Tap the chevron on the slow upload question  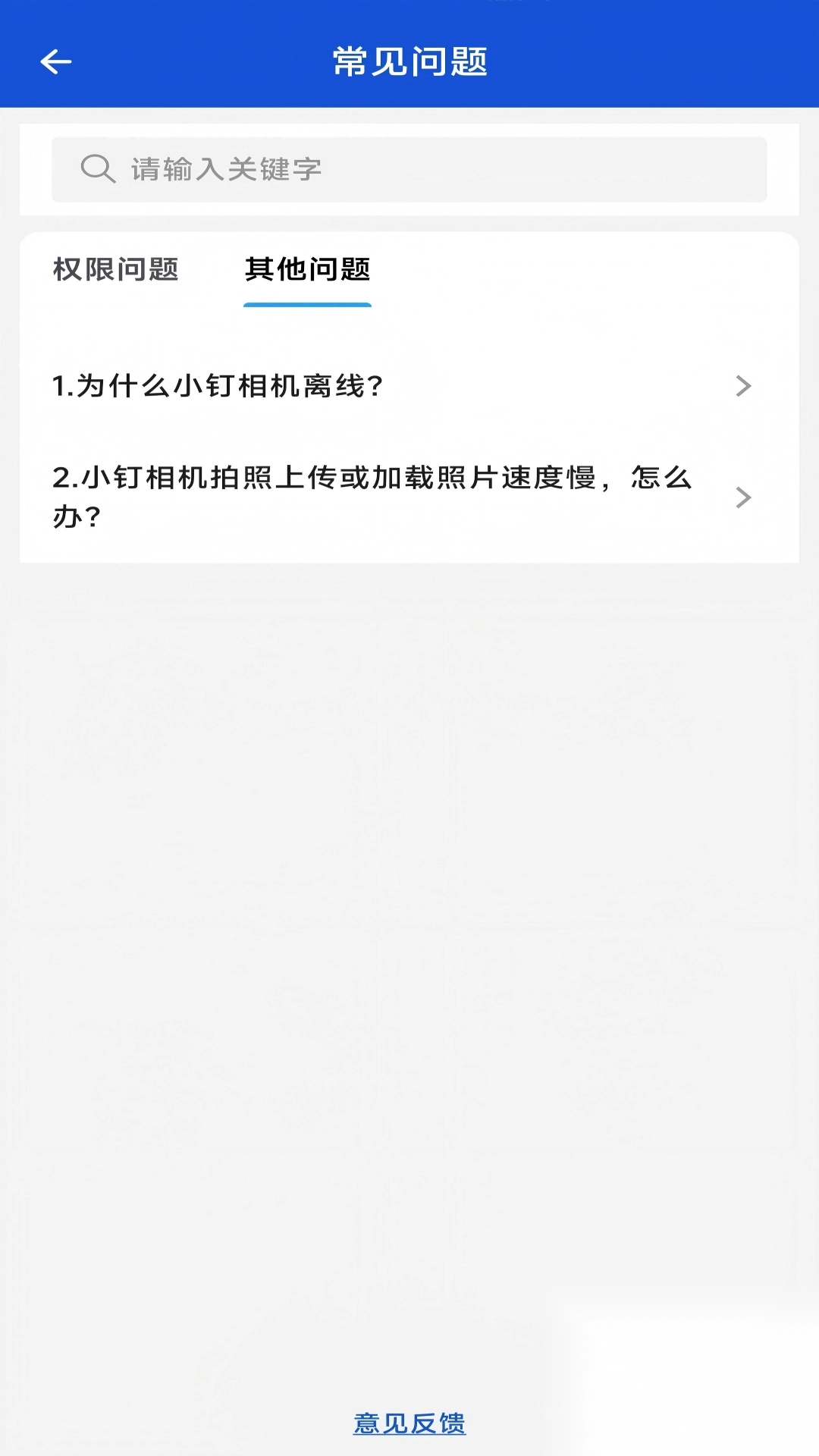(x=744, y=500)
